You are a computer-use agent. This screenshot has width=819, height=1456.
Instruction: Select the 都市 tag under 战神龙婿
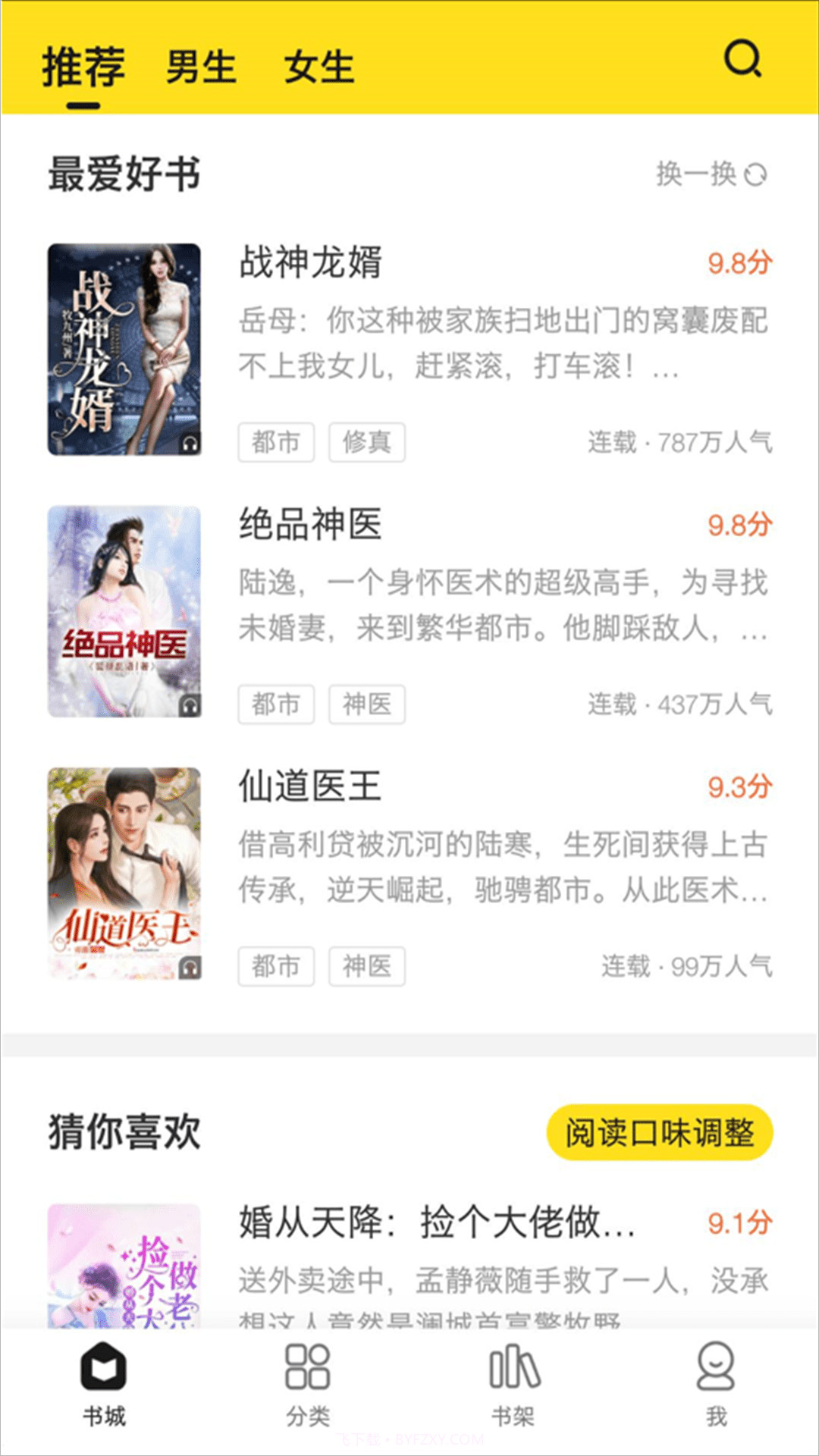click(276, 442)
